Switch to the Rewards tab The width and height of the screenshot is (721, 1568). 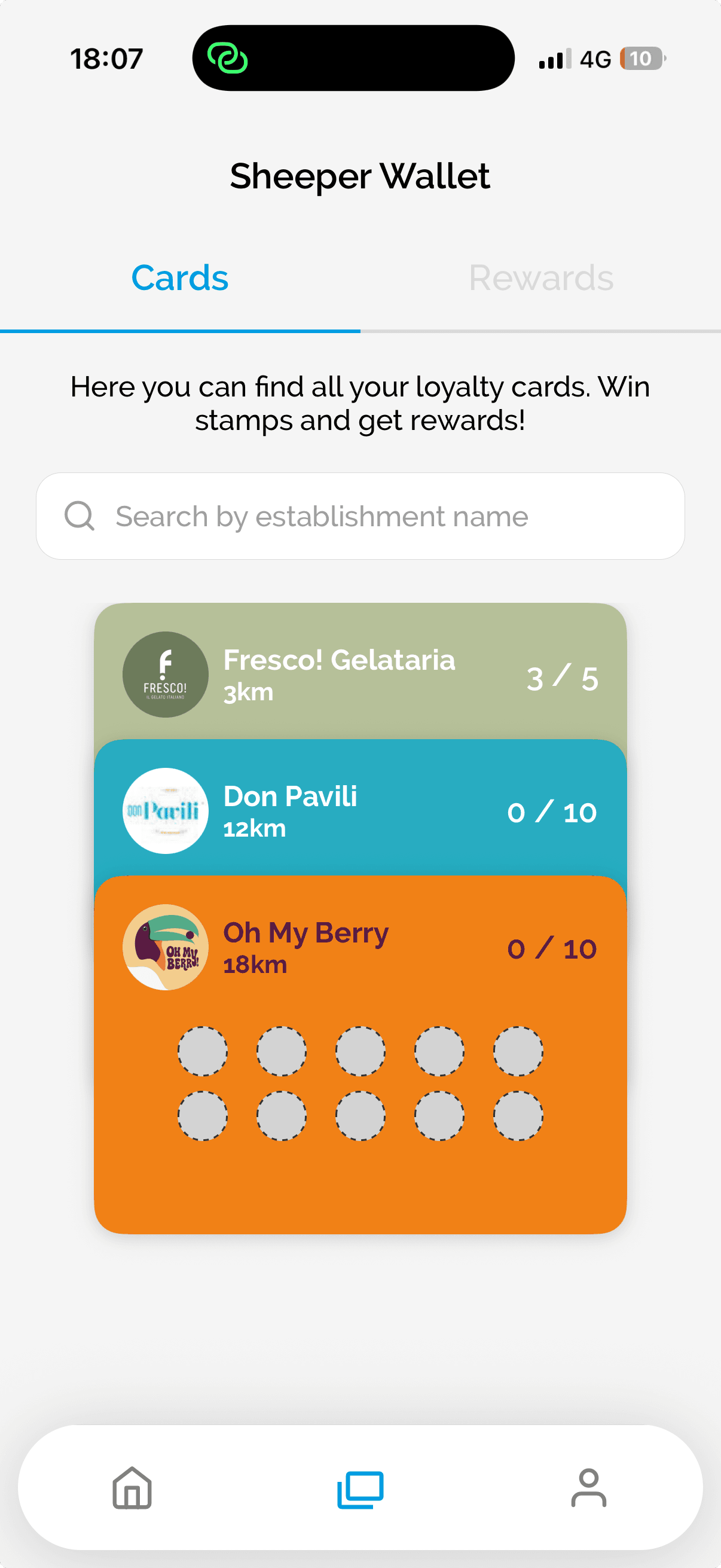(x=540, y=278)
